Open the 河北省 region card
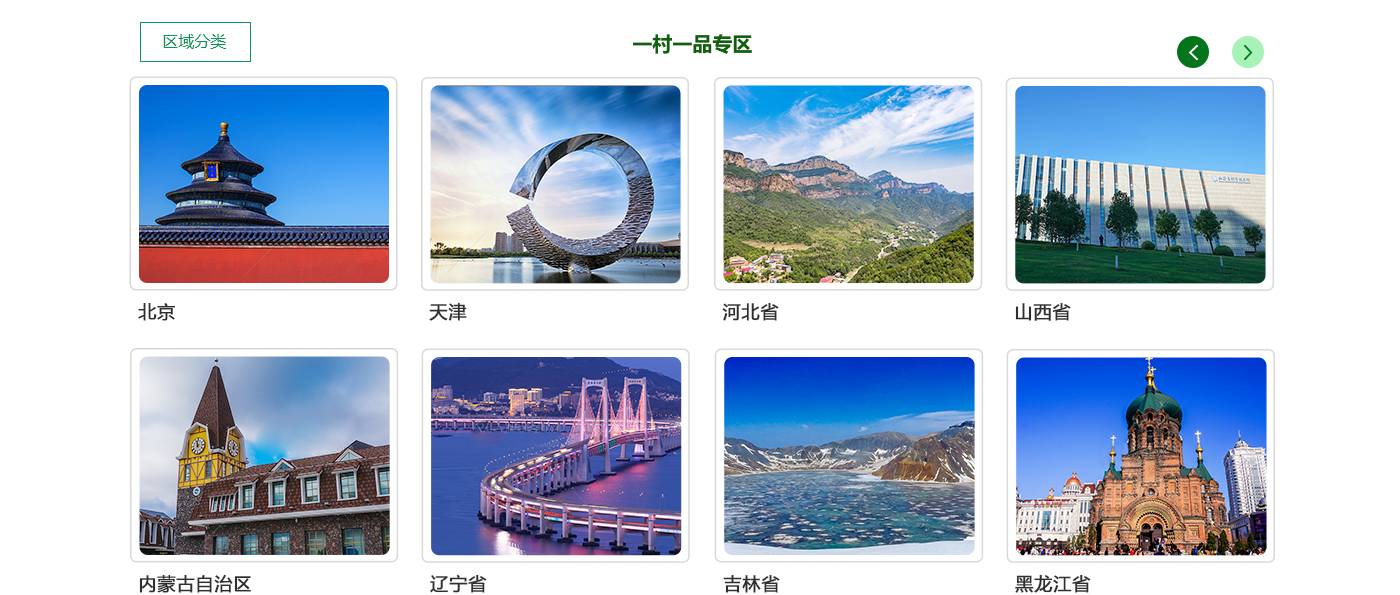 point(848,184)
